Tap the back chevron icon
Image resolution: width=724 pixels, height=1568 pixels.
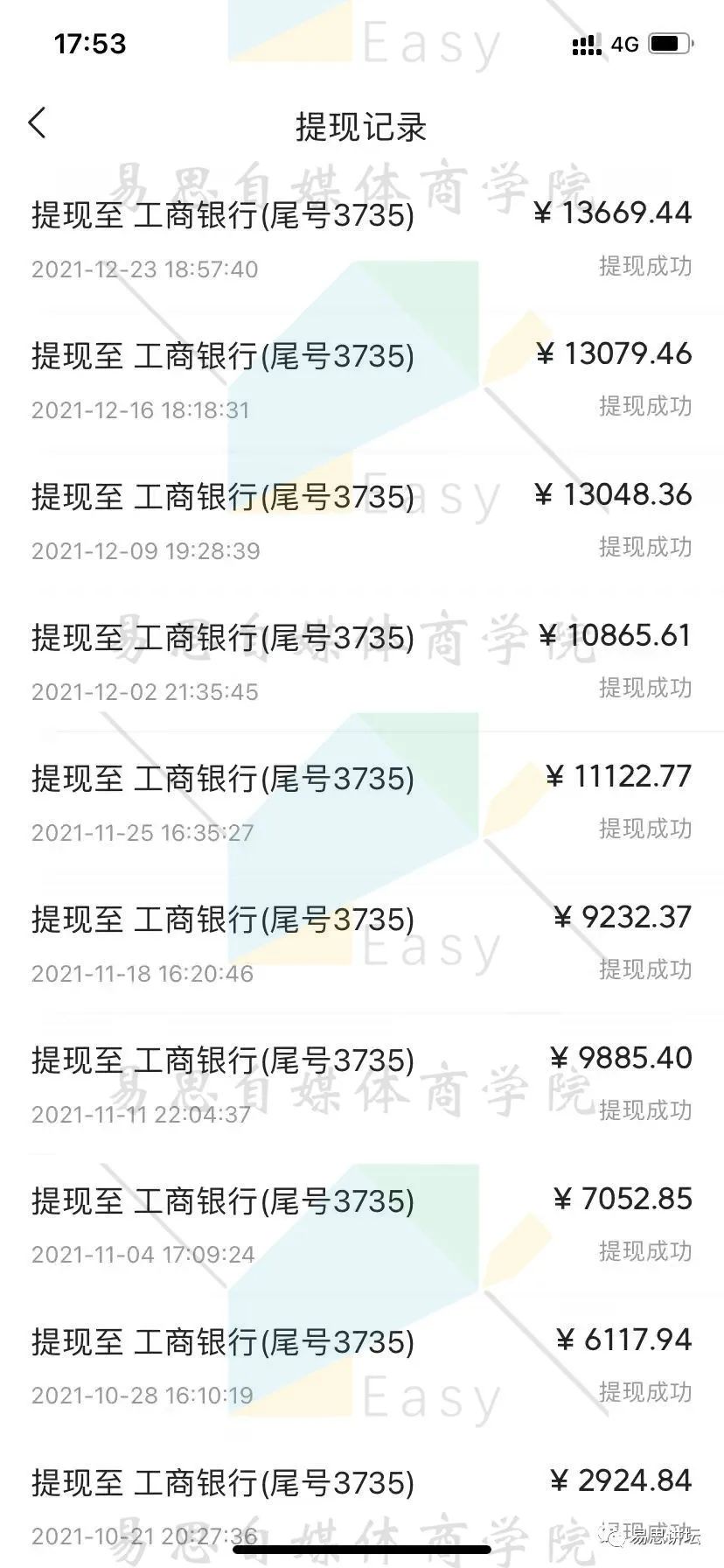(38, 123)
